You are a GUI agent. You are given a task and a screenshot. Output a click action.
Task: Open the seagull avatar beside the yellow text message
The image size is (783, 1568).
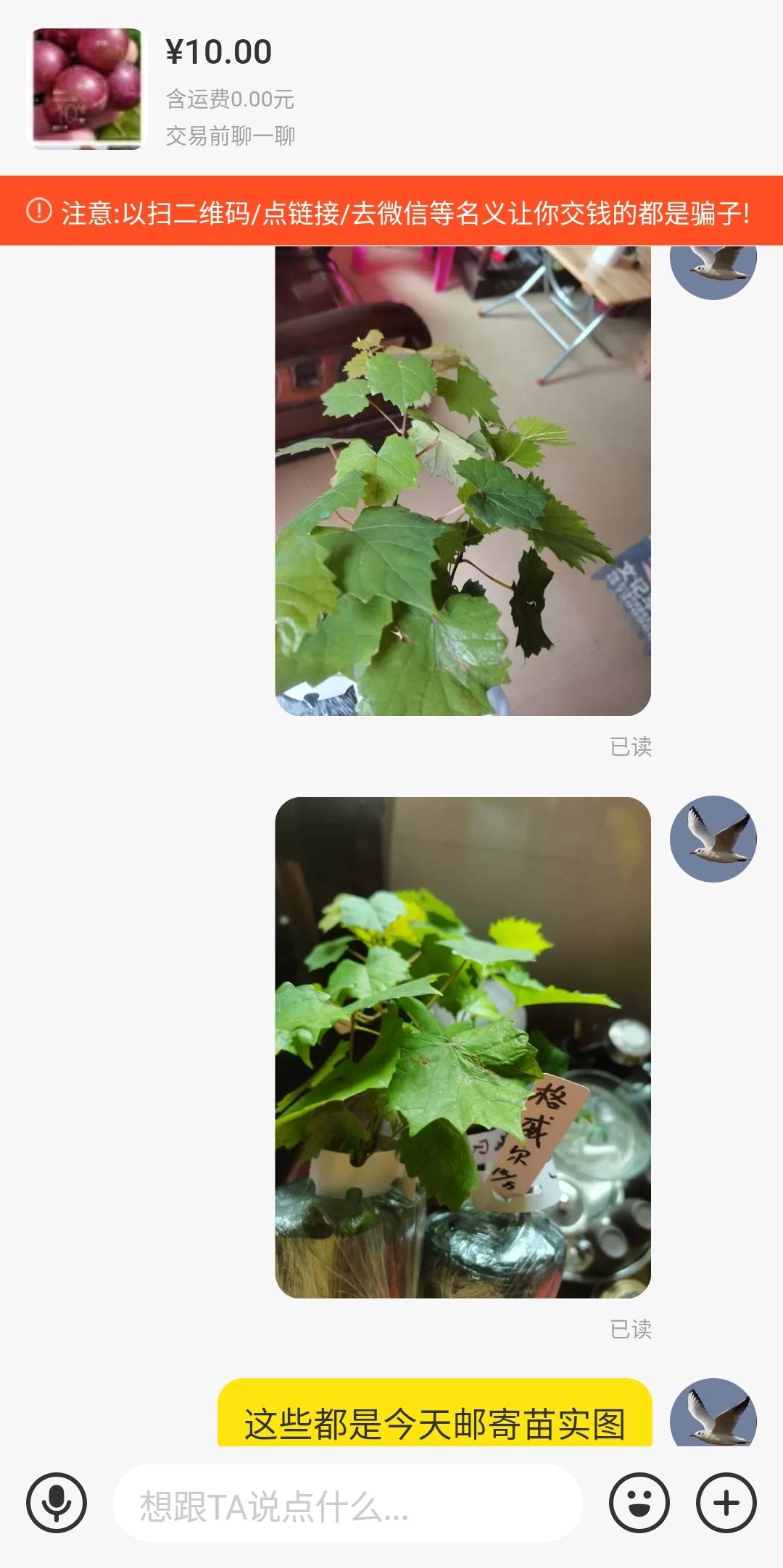pyautogui.click(x=713, y=1413)
